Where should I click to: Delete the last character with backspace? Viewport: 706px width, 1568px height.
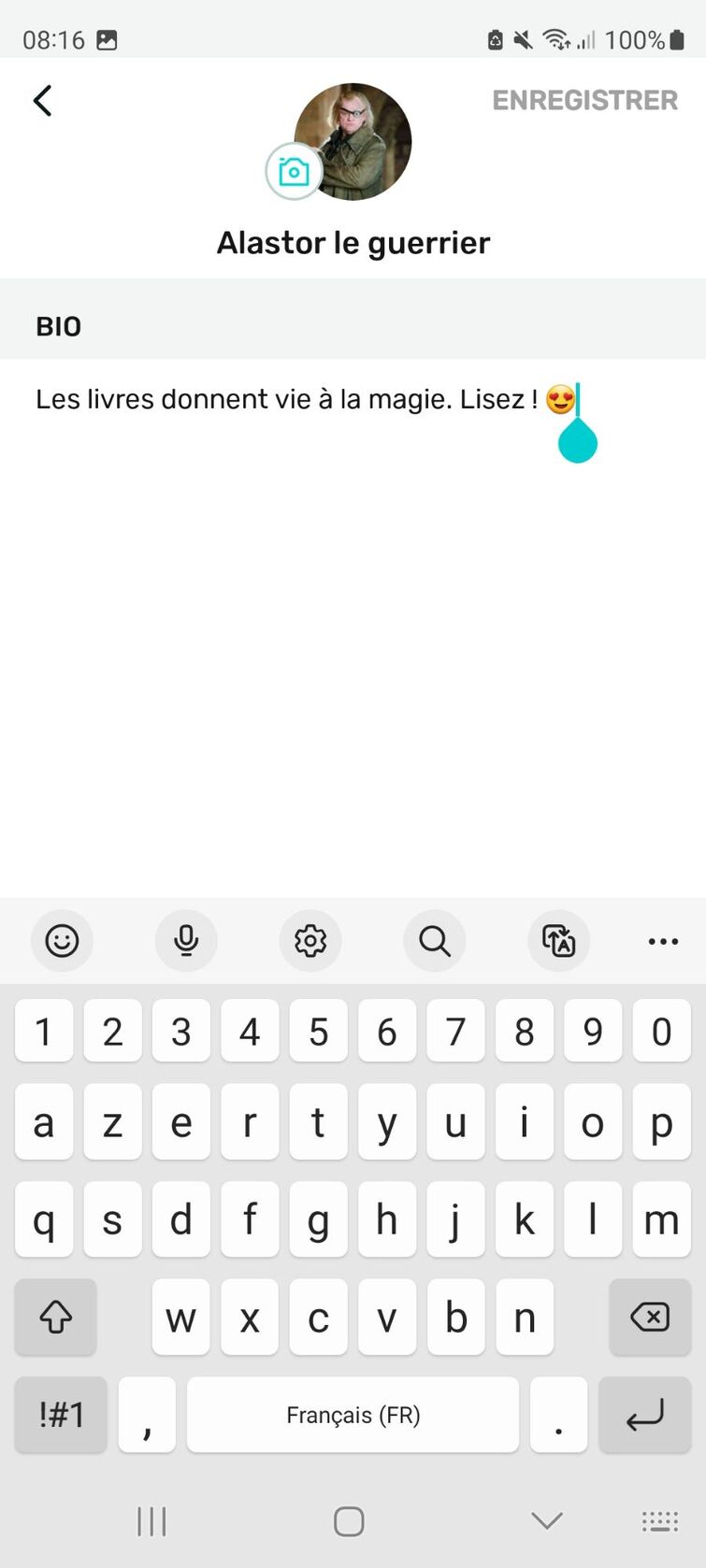click(x=649, y=1318)
